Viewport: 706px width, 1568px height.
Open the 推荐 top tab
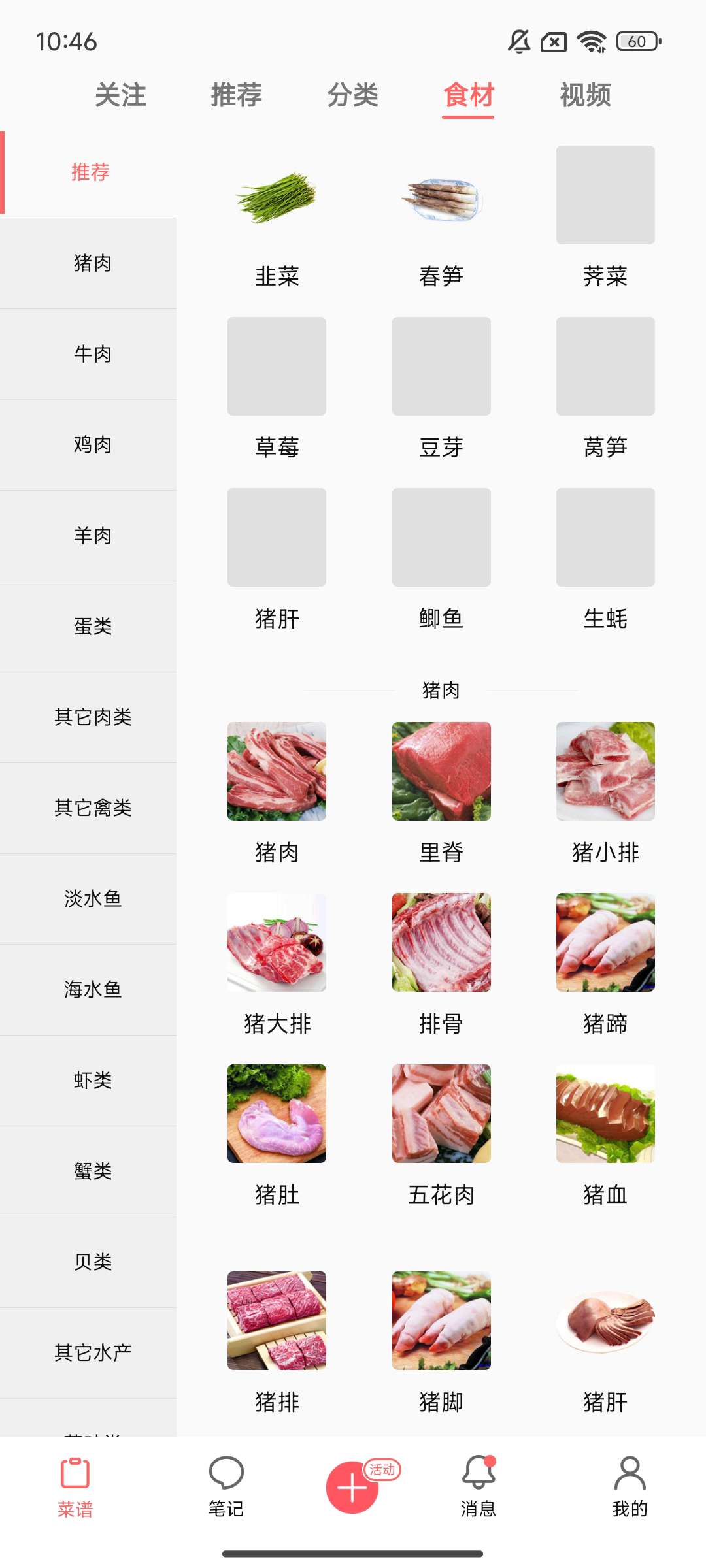click(x=236, y=95)
